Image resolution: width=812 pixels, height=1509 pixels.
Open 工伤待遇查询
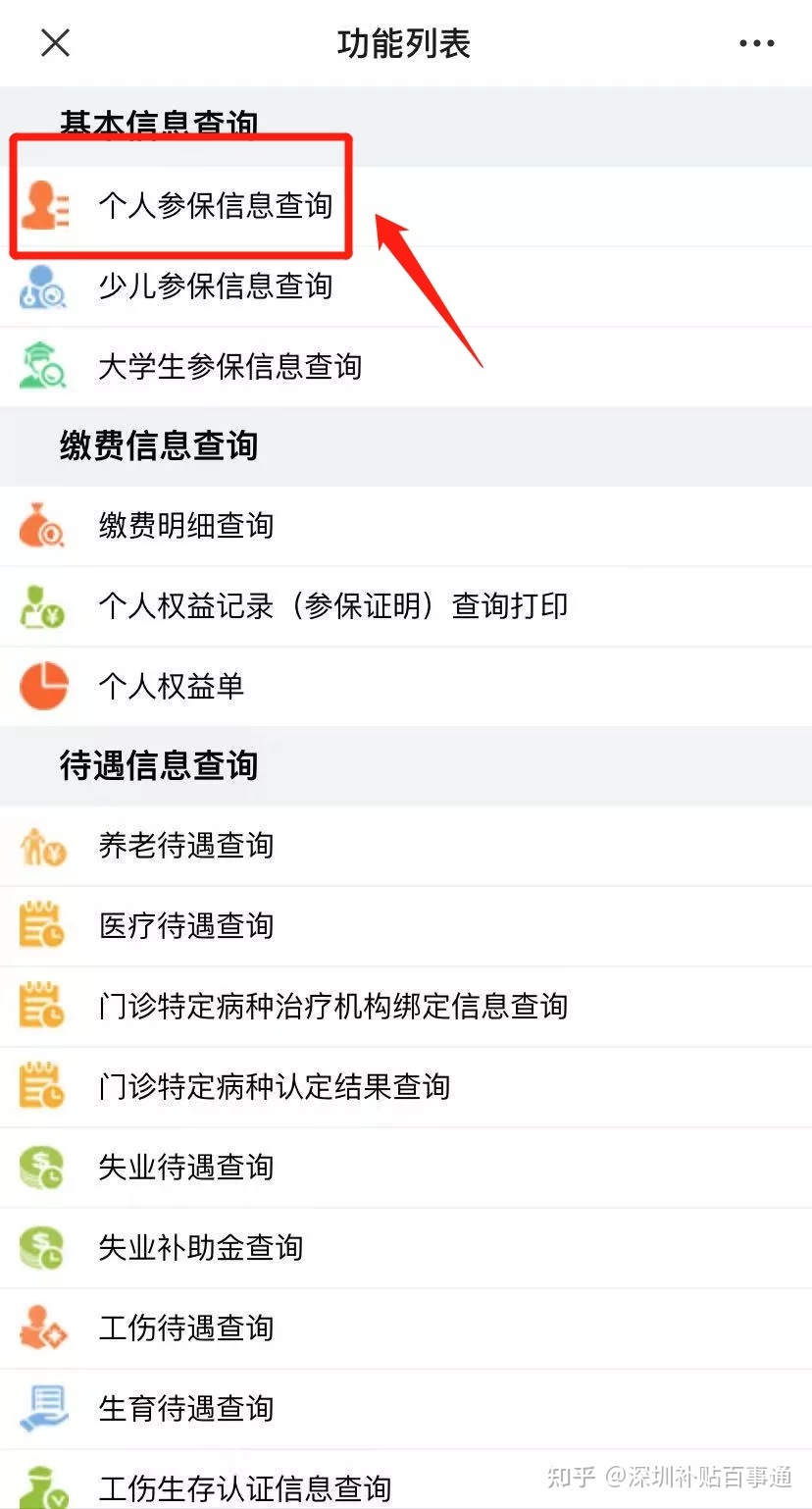click(x=406, y=1328)
